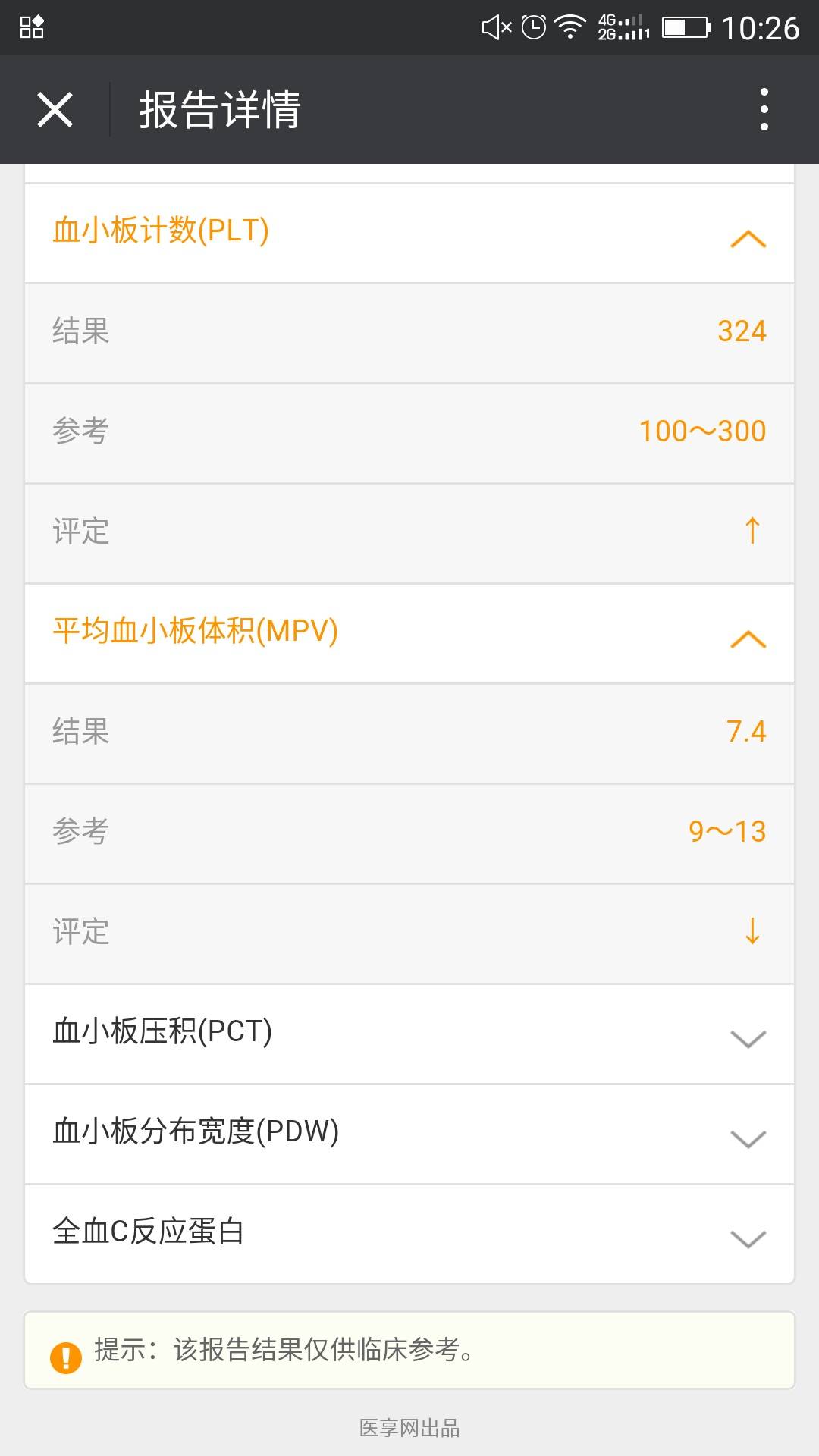Open the three-dot overflow menu
The image size is (819, 1456).
click(x=764, y=109)
